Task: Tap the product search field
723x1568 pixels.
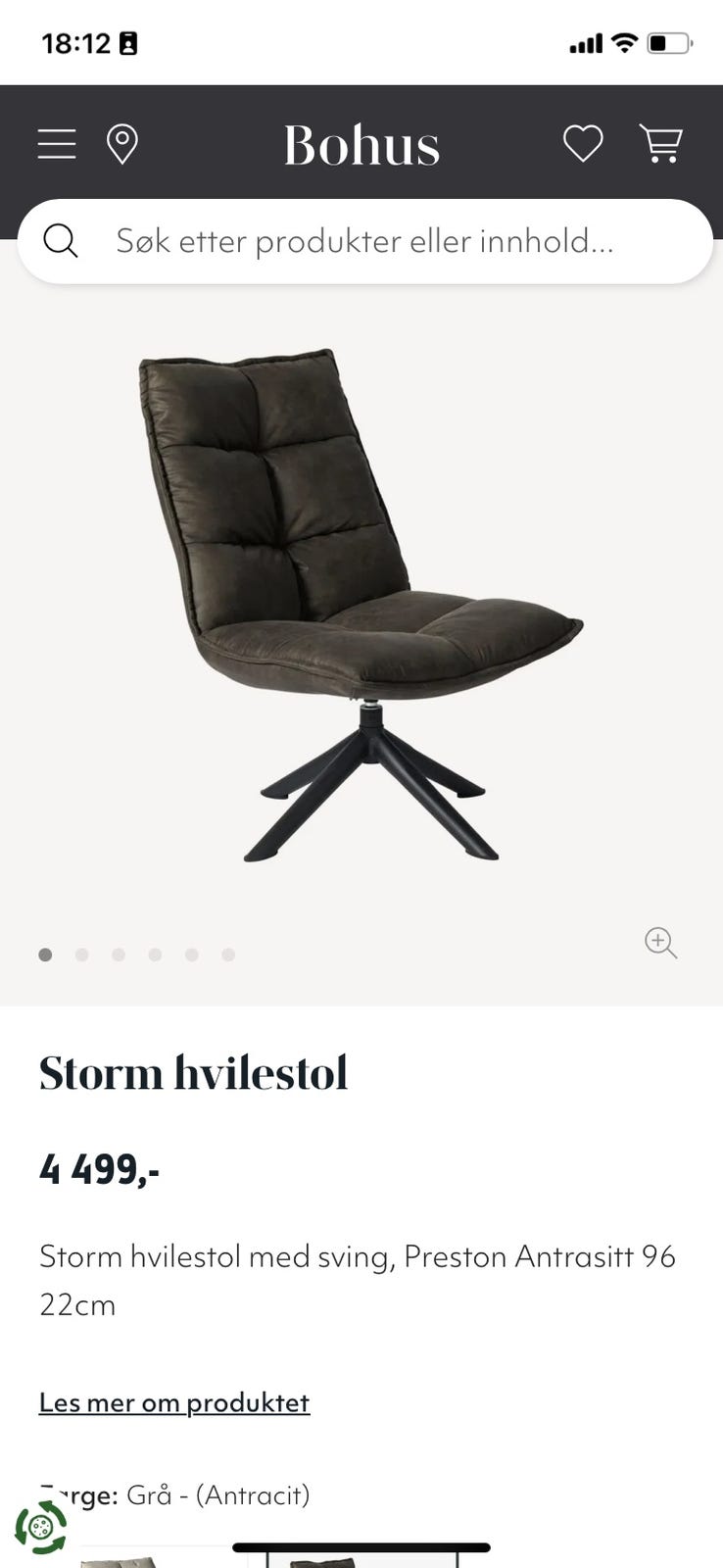Action: coord(364,241)
